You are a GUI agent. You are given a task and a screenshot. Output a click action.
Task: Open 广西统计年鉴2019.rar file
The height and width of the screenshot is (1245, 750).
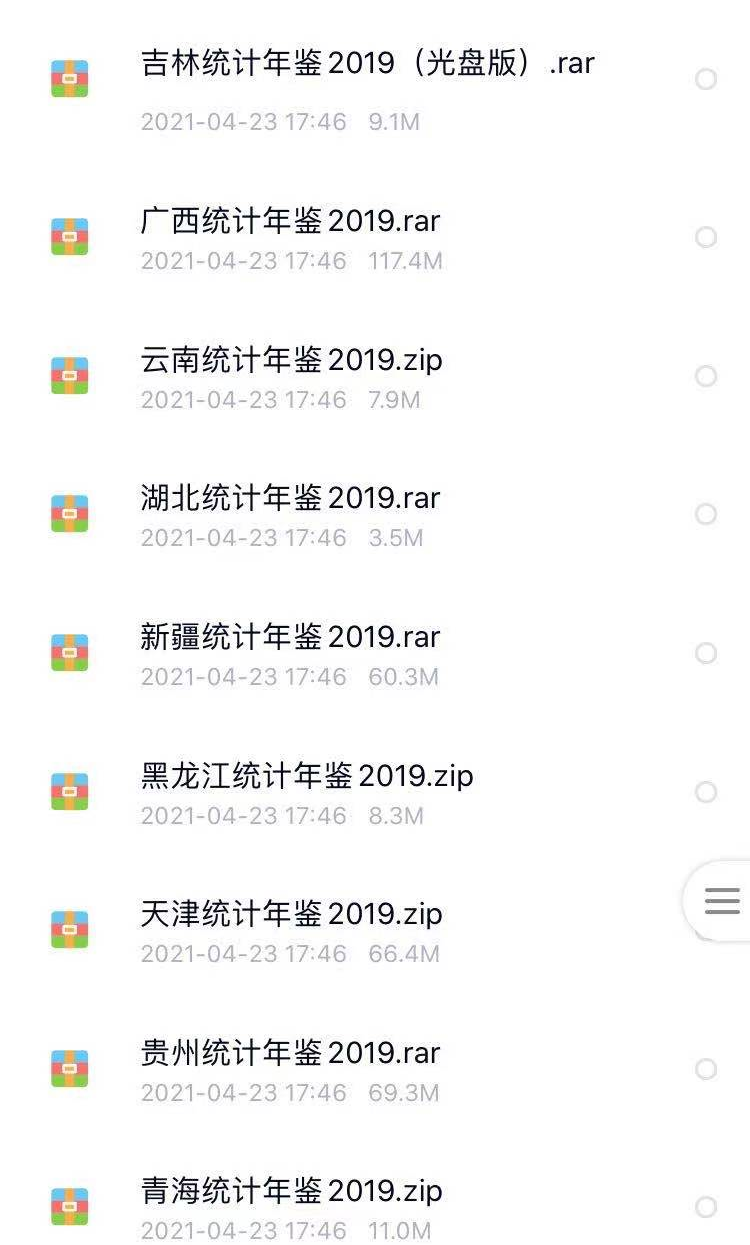(x=290, y=221)
